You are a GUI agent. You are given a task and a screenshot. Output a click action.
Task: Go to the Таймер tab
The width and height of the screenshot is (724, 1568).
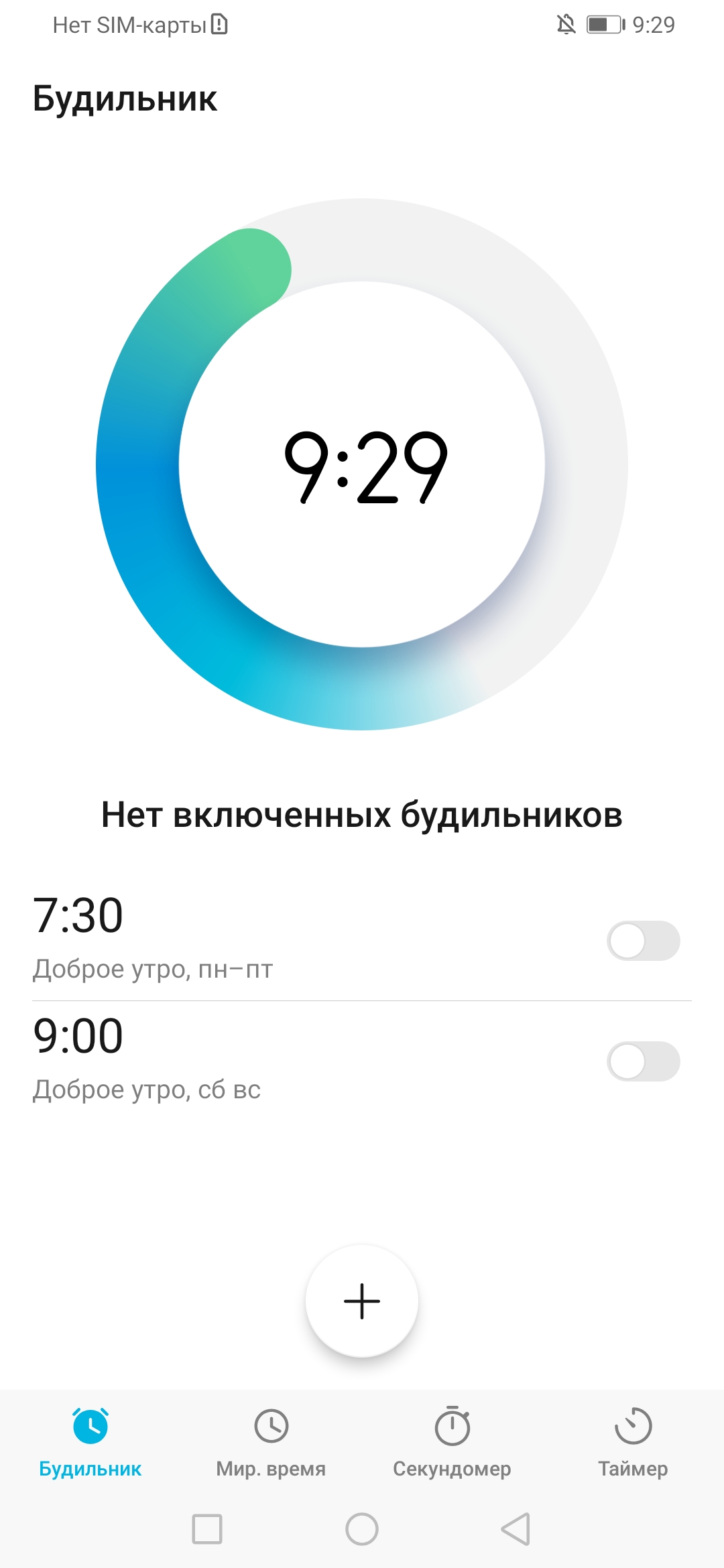[x=633, y=1442]
